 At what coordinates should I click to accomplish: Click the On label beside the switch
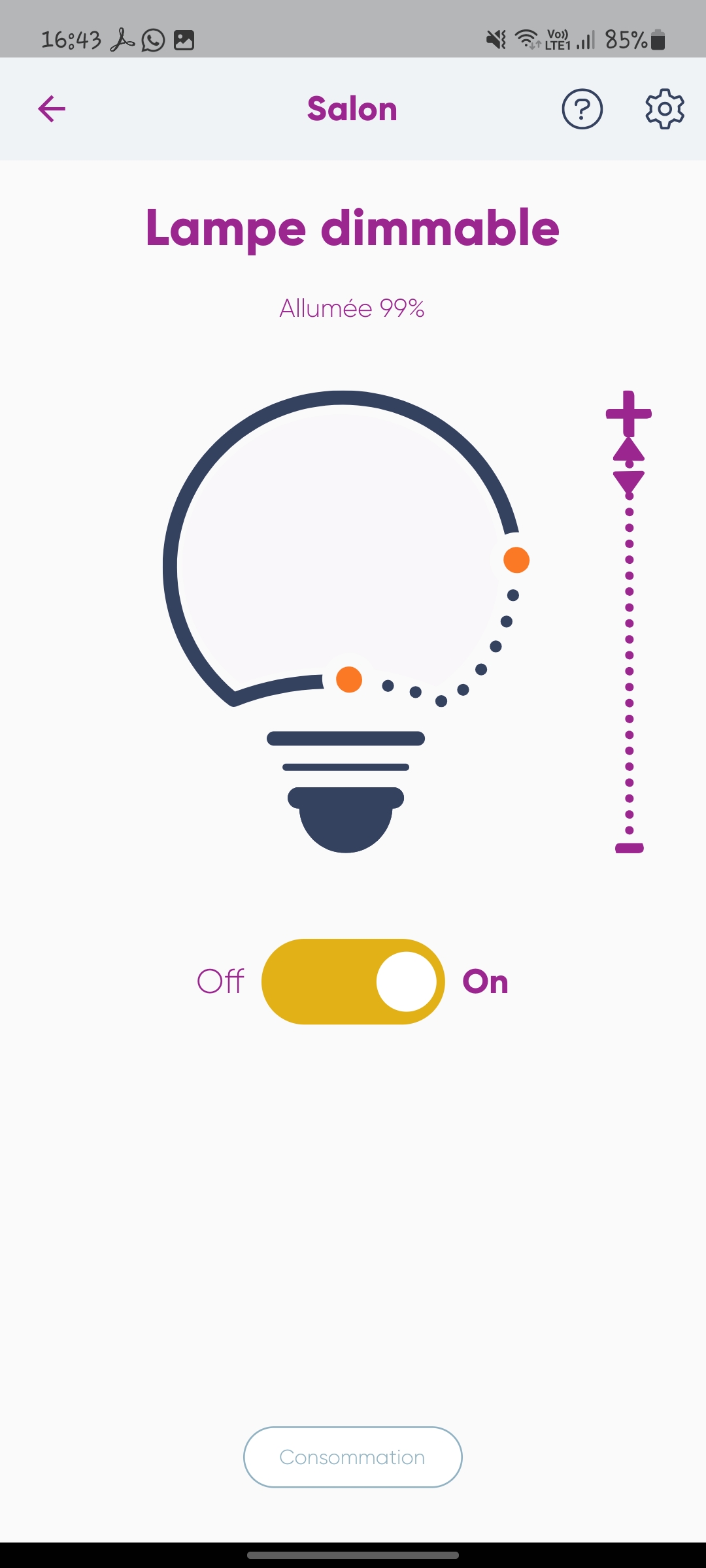(x=485, y=981)
